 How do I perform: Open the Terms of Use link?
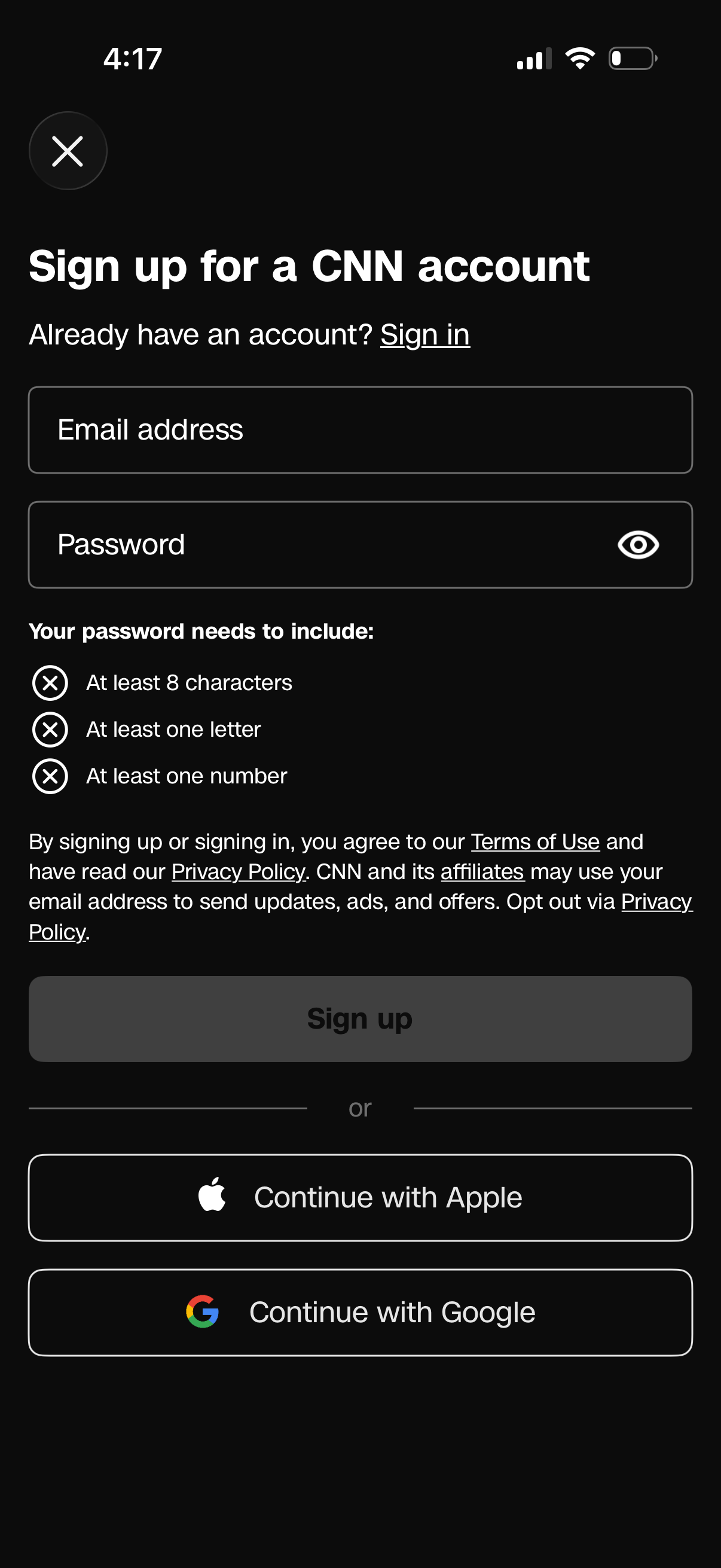[x=534, y=841]
